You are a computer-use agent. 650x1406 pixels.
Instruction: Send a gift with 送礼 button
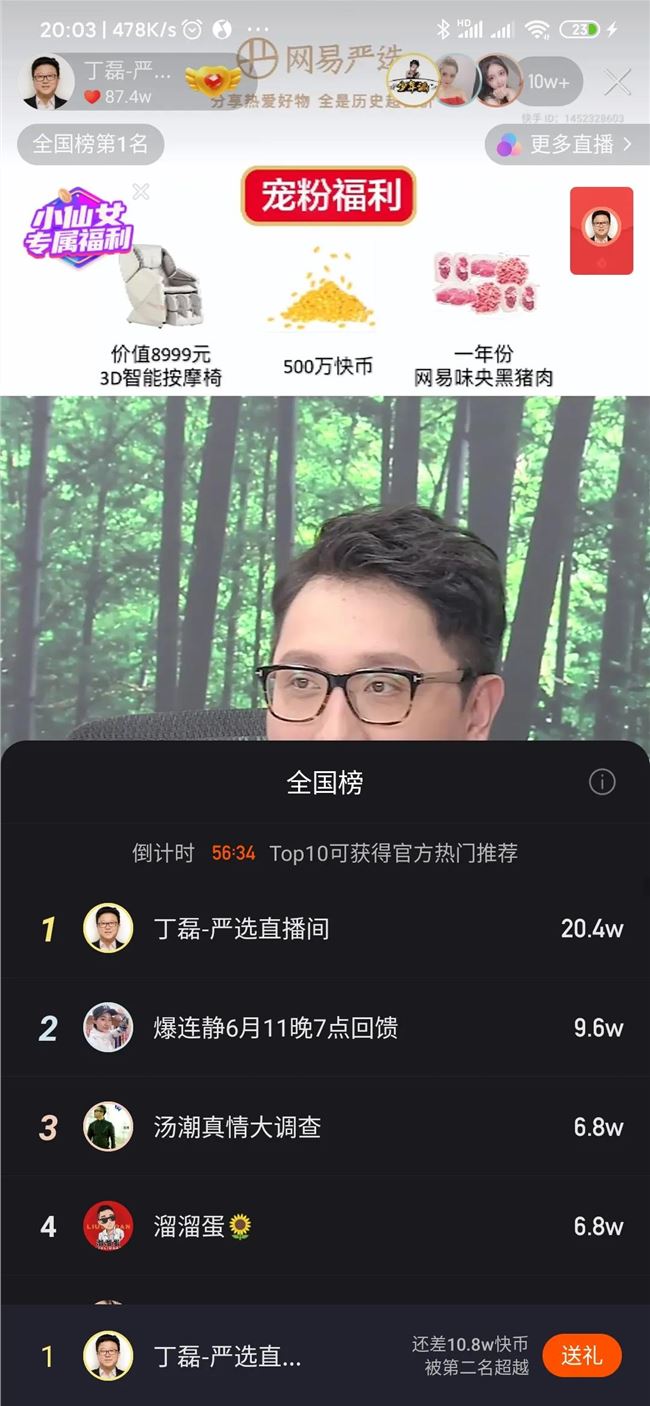[x=581, y=1356]
